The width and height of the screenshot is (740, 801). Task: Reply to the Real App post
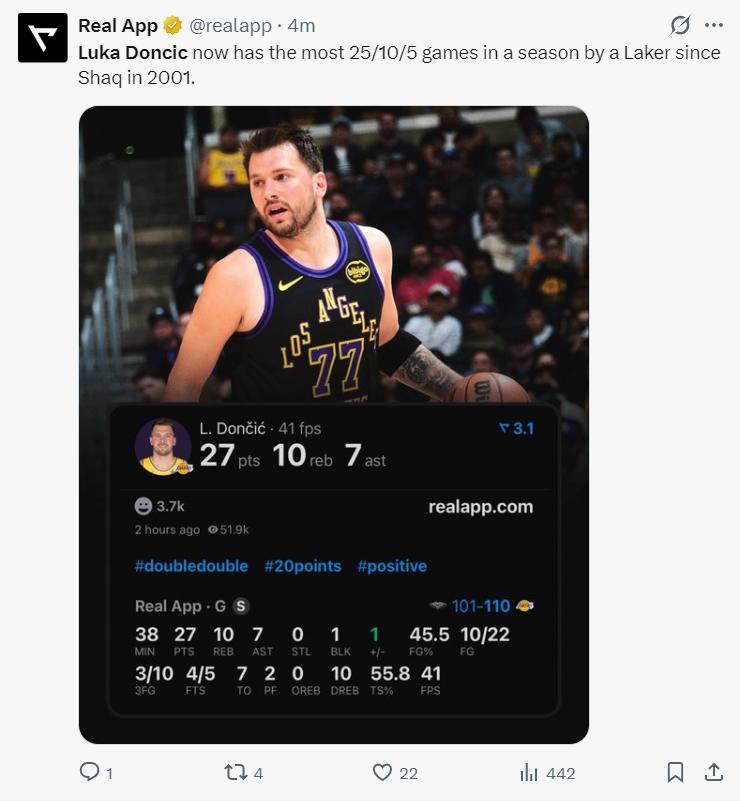tap(89, 772)
